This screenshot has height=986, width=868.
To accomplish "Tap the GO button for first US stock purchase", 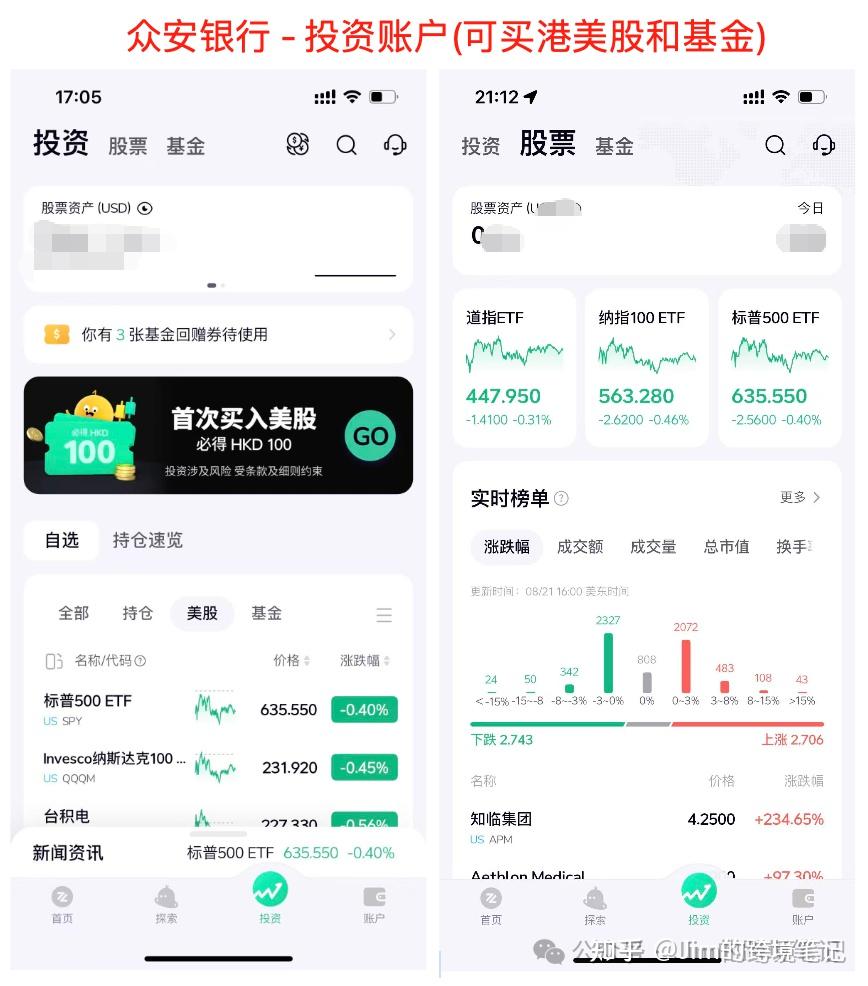I will (x=370, y=436).
